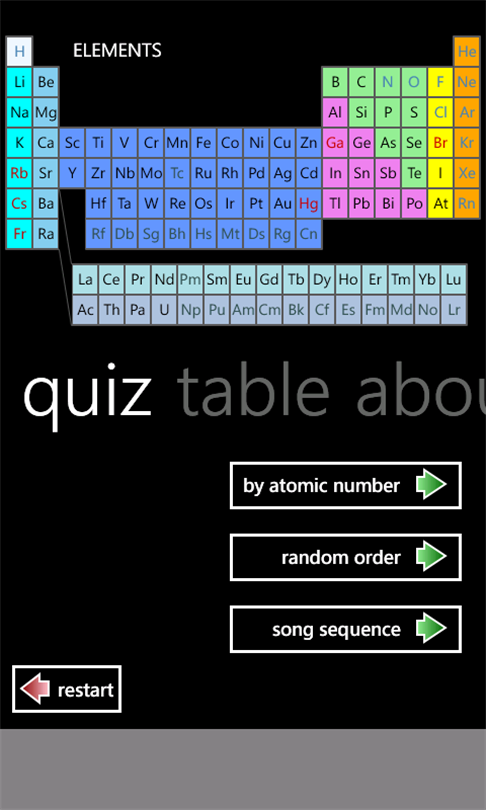Start the quiz by atomic number
This screenshot has width=486, height=810.
[x=346, y=486]
